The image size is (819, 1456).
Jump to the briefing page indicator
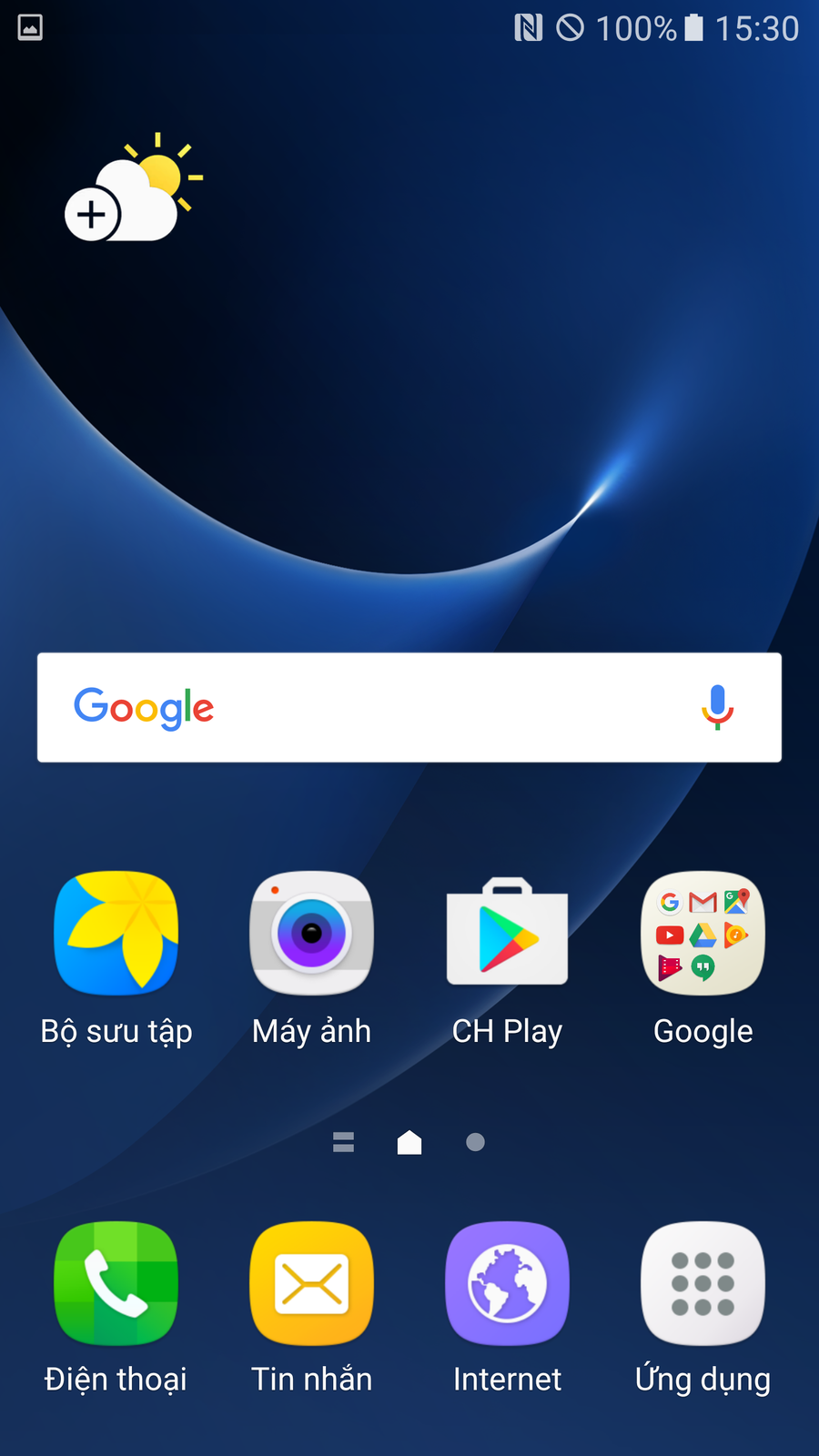point(343,1142)
